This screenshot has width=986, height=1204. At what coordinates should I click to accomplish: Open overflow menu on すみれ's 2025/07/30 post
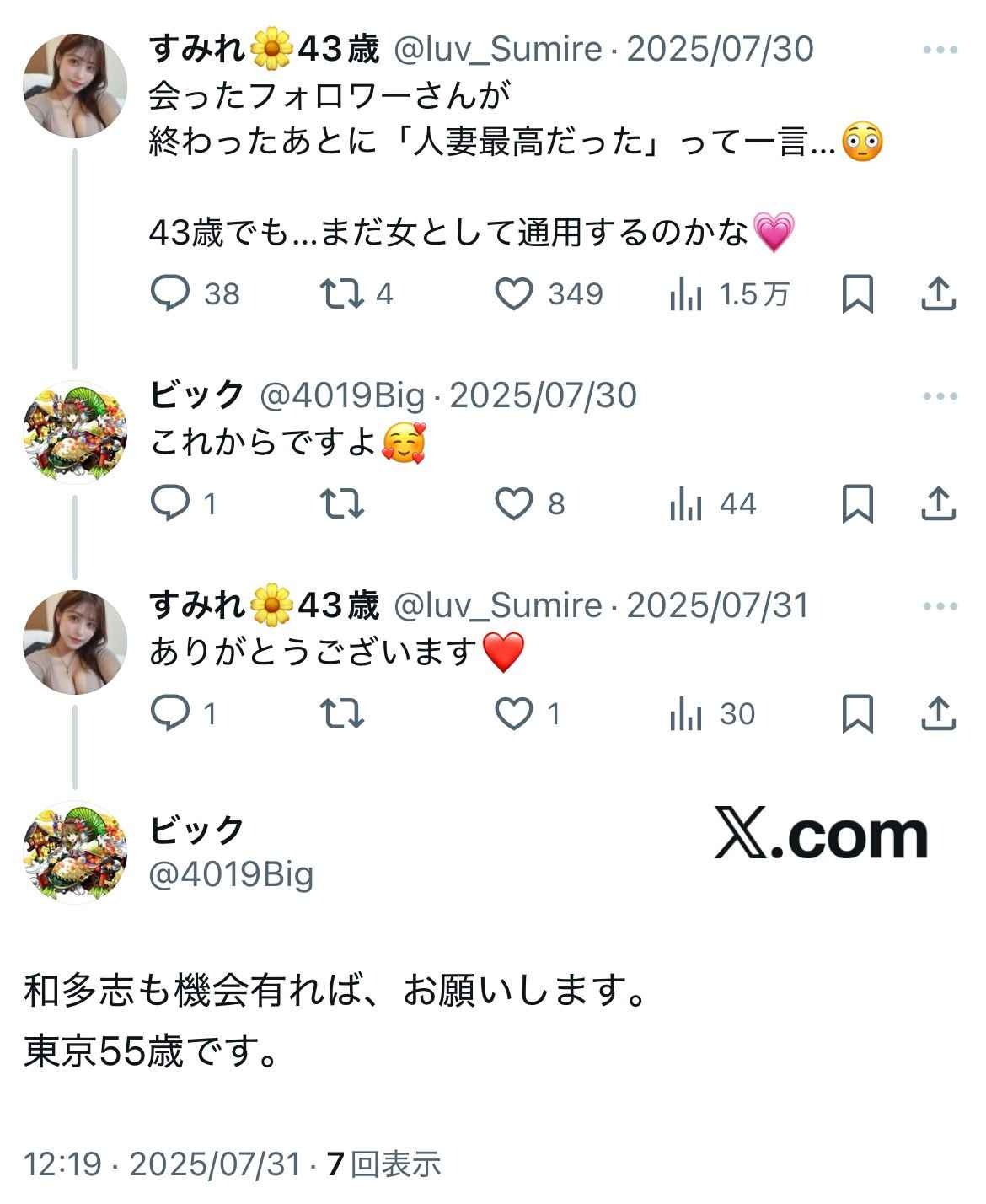click(940, 51)
